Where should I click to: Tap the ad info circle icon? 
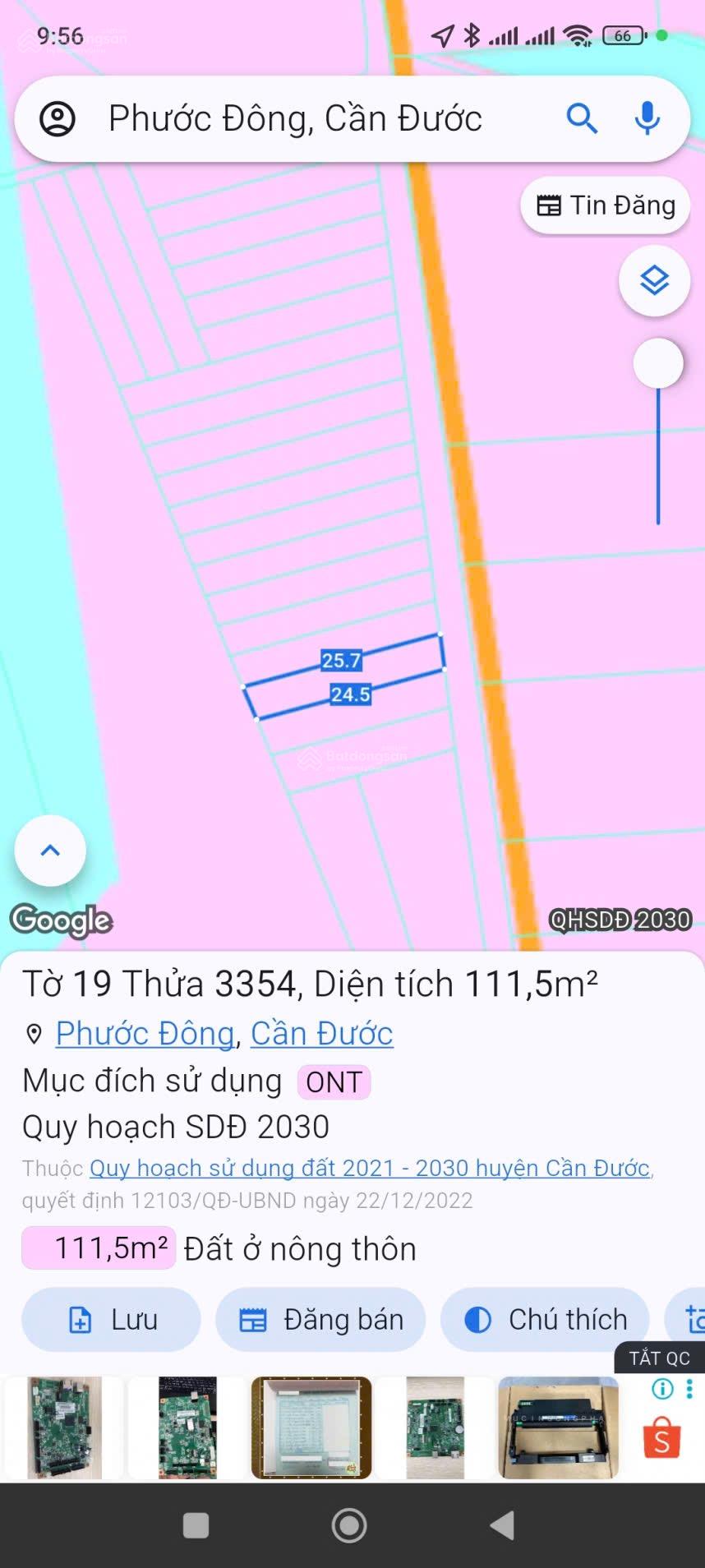[x=662, y=1389]
